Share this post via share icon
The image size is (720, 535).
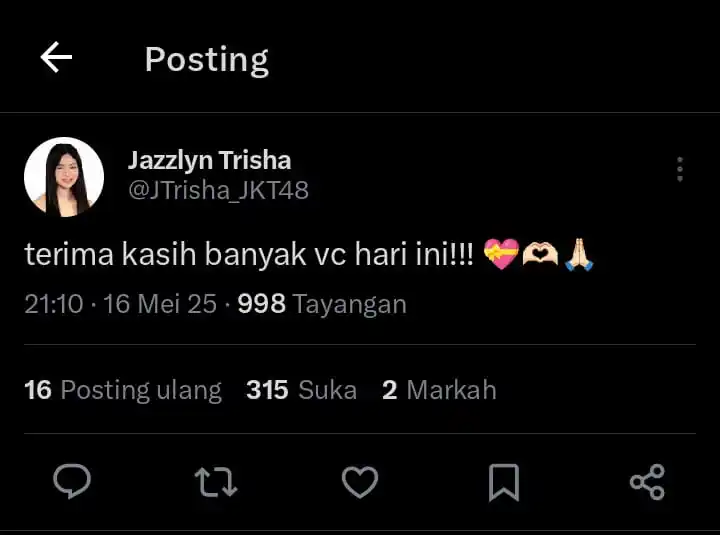tap(647, 482)
